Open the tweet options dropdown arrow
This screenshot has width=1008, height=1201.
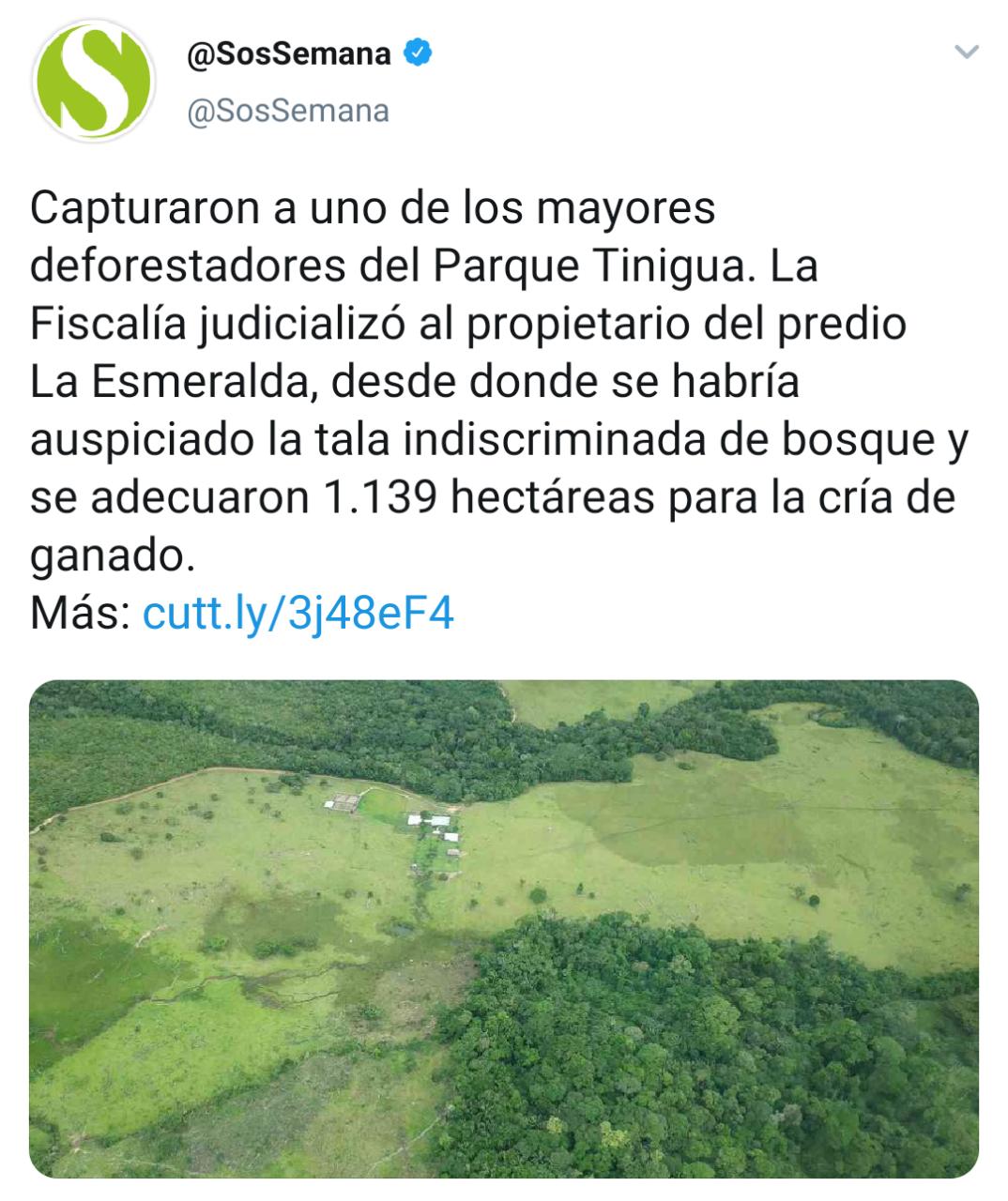(x=966, y=53)
